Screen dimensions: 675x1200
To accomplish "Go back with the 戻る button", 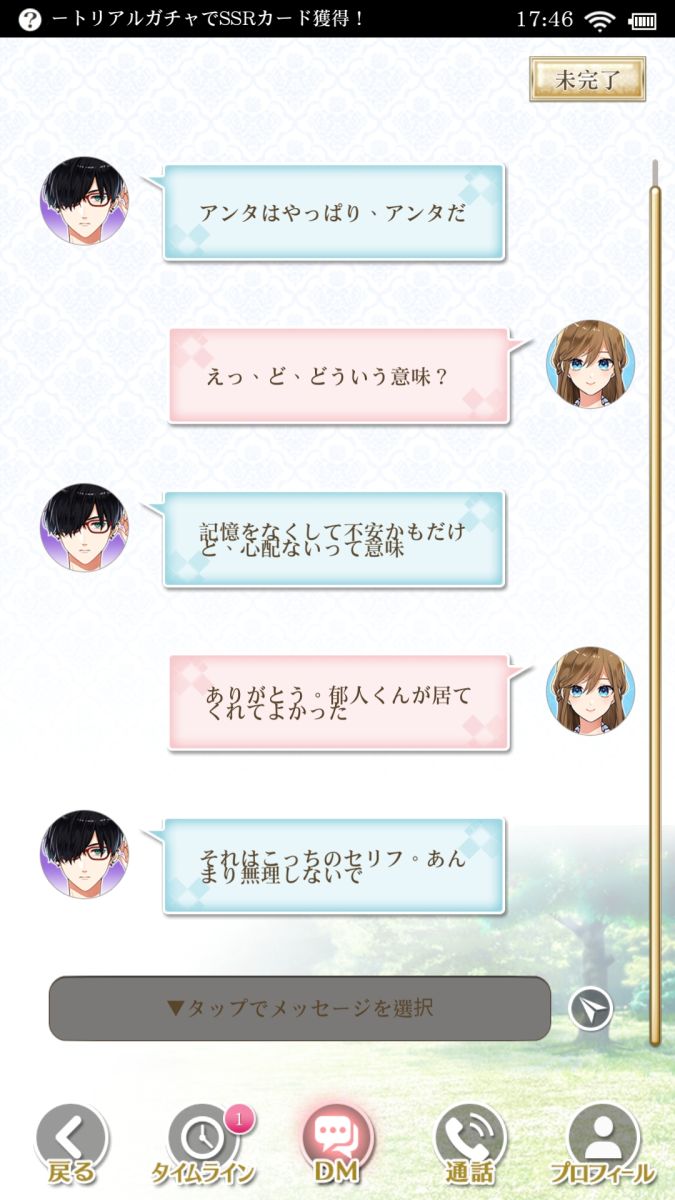I will pyautogui.click(x=70, y=1143).
